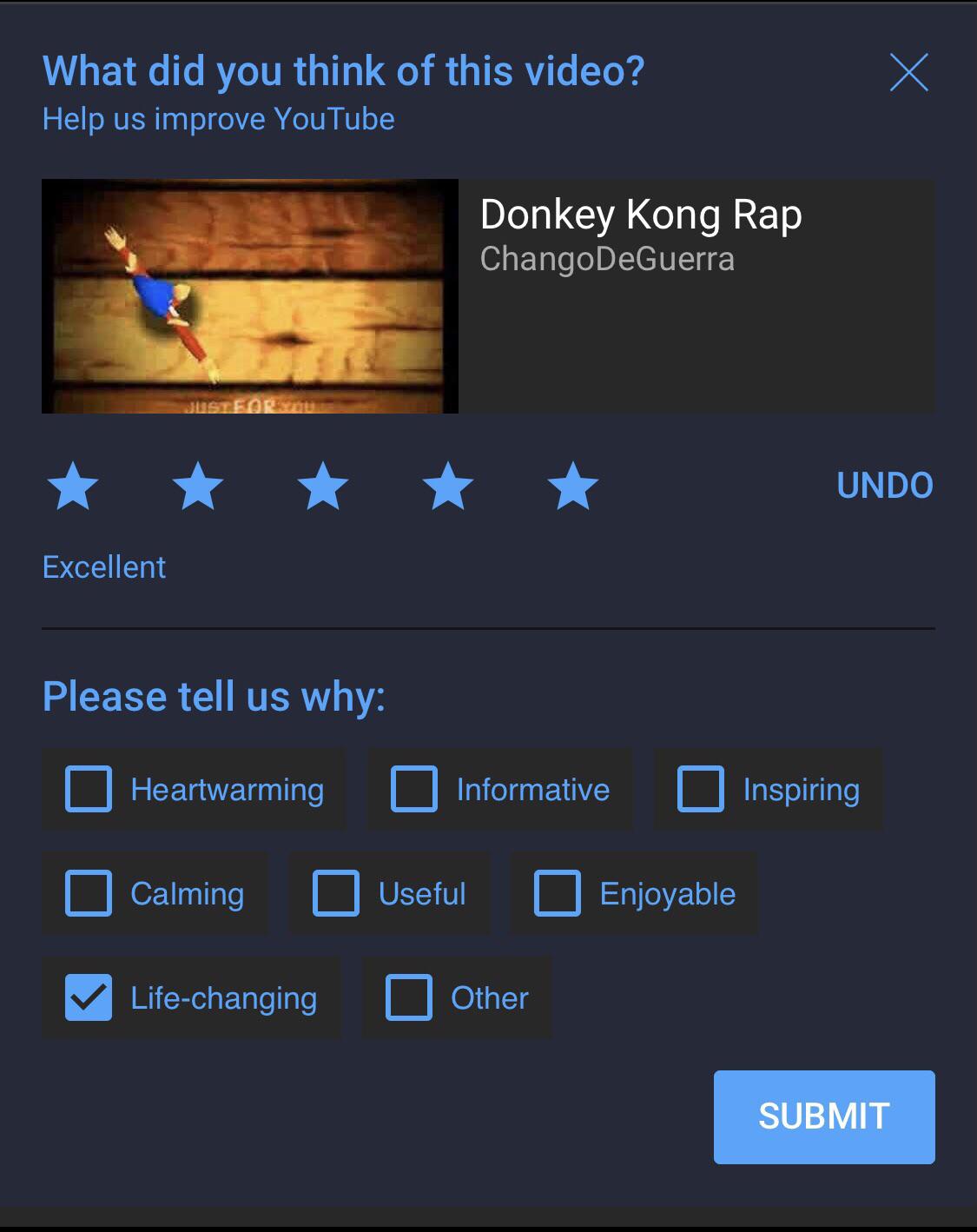The height and width of the screenshot is (1232, 977).
Task: Set the rating to two stars
Action: (x=198, y=486)
